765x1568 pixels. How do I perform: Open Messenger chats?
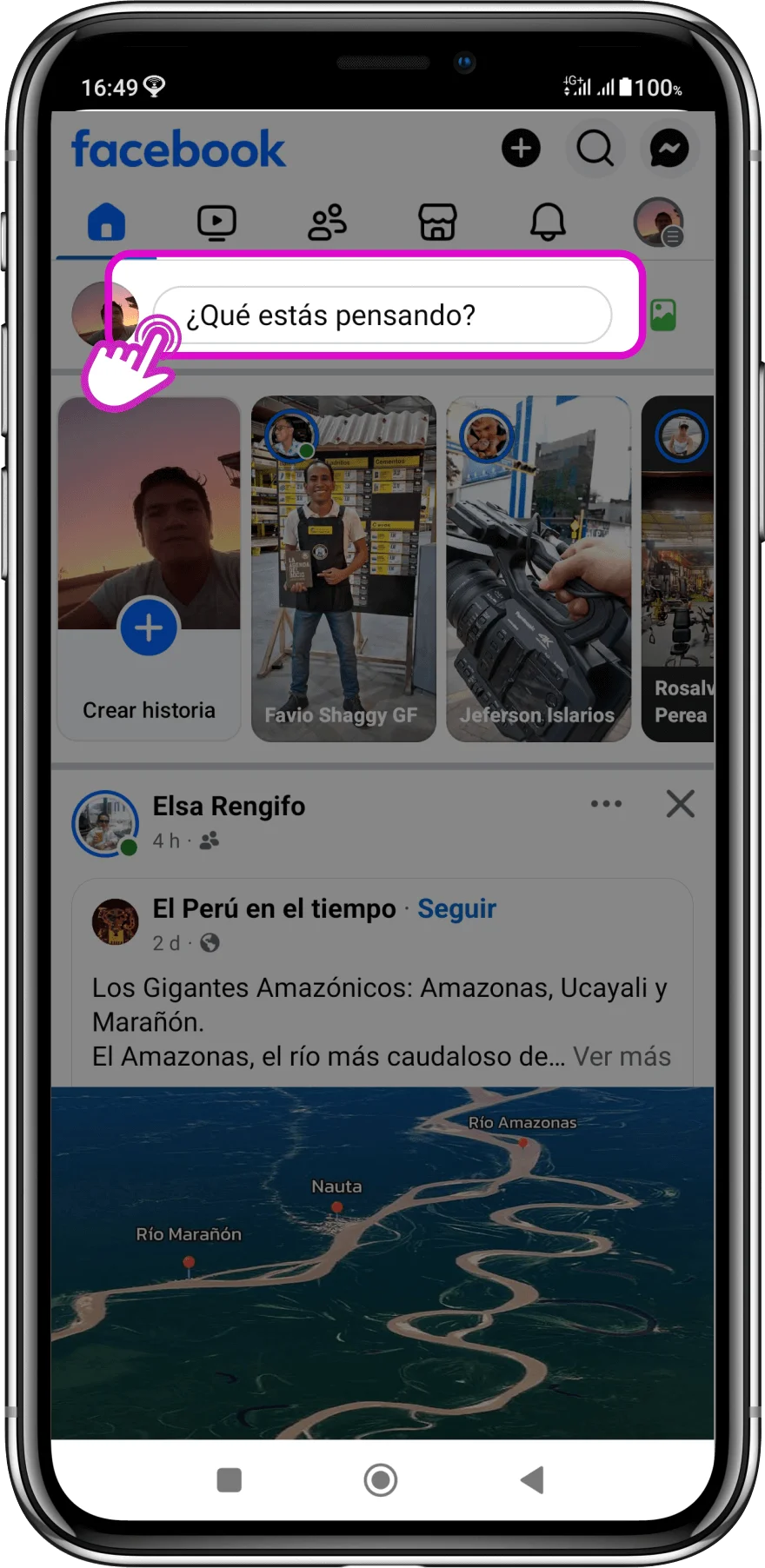[x=669, y=149]
